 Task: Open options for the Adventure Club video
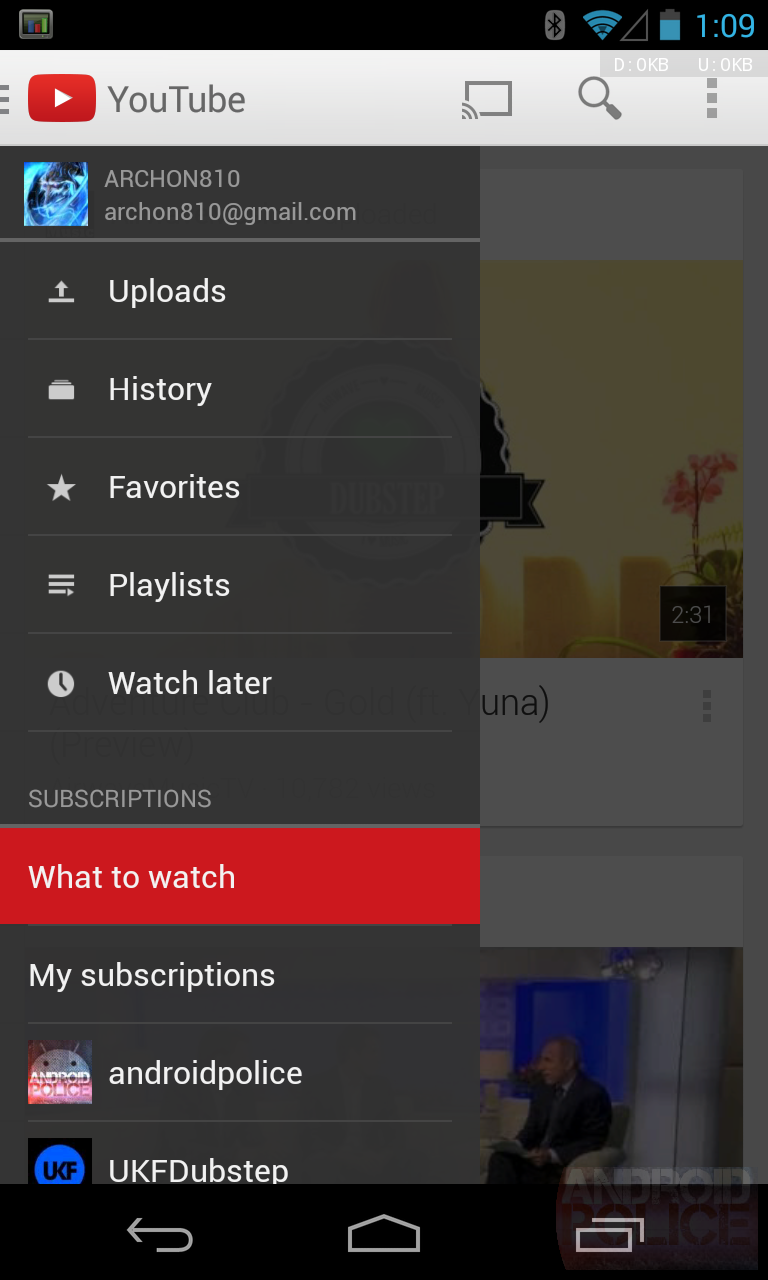(x=707, y=706)
